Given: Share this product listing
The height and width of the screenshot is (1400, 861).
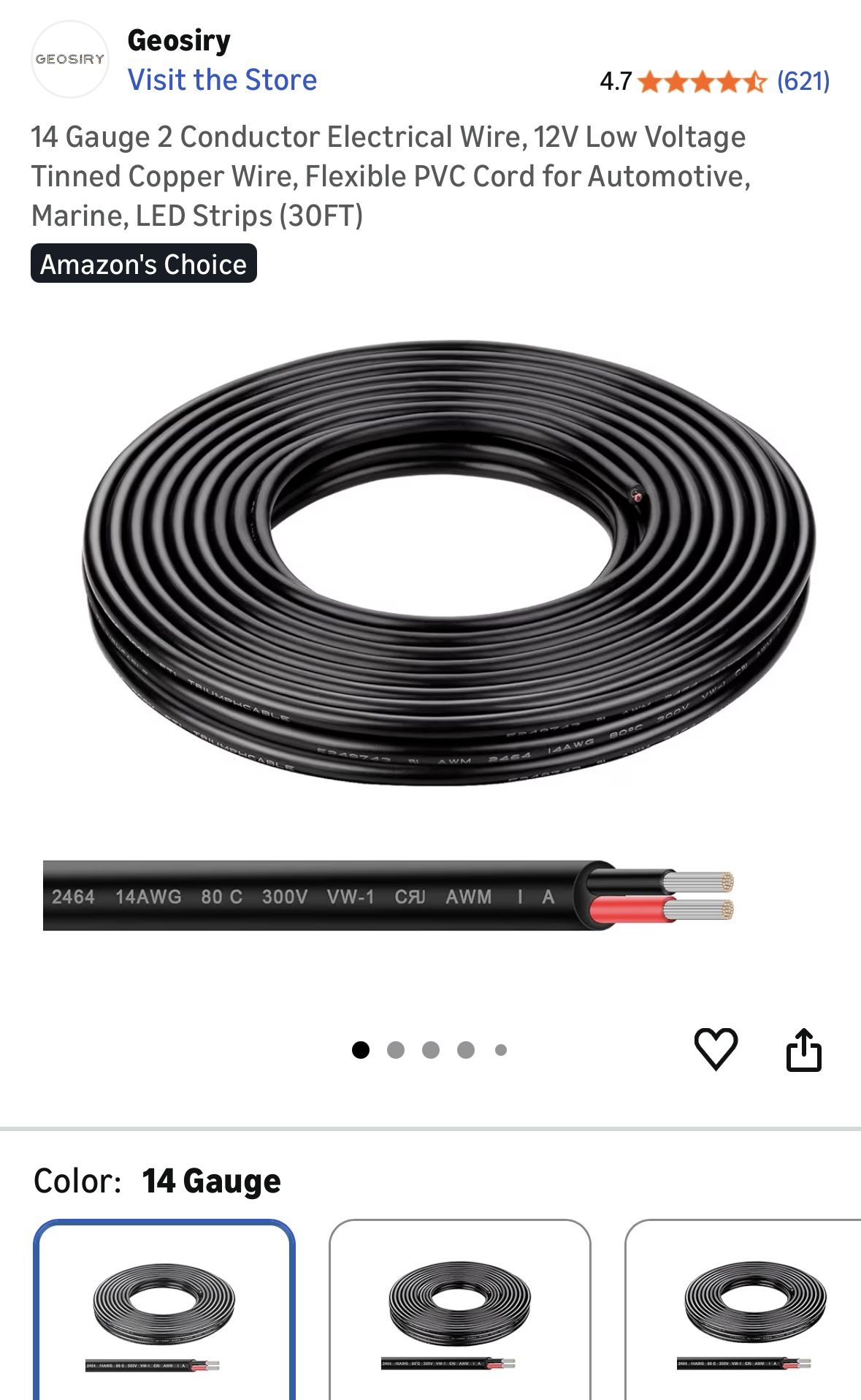Looking at the screenshot, I should click(x=803, y=1050).
